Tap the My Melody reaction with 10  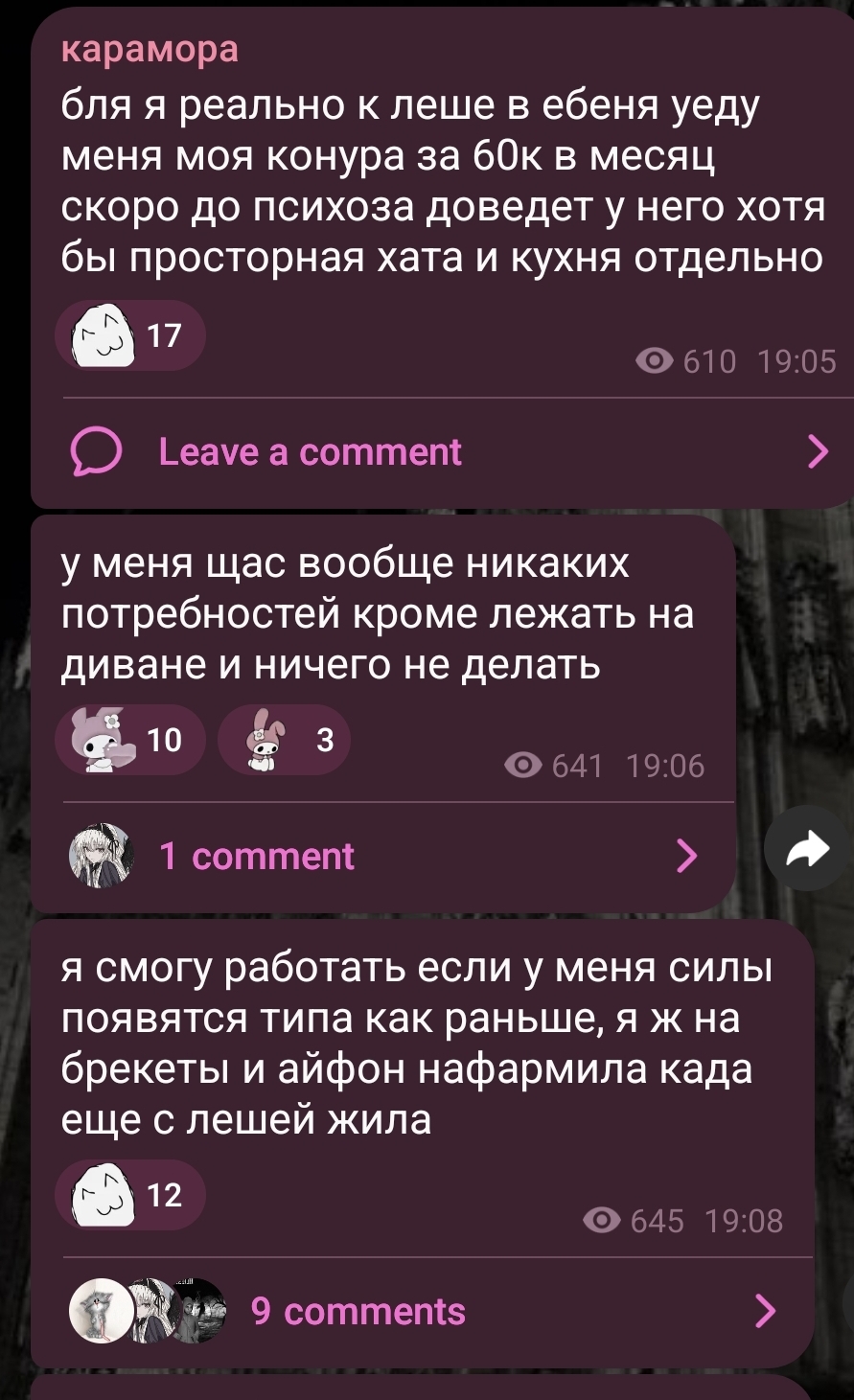129,740
